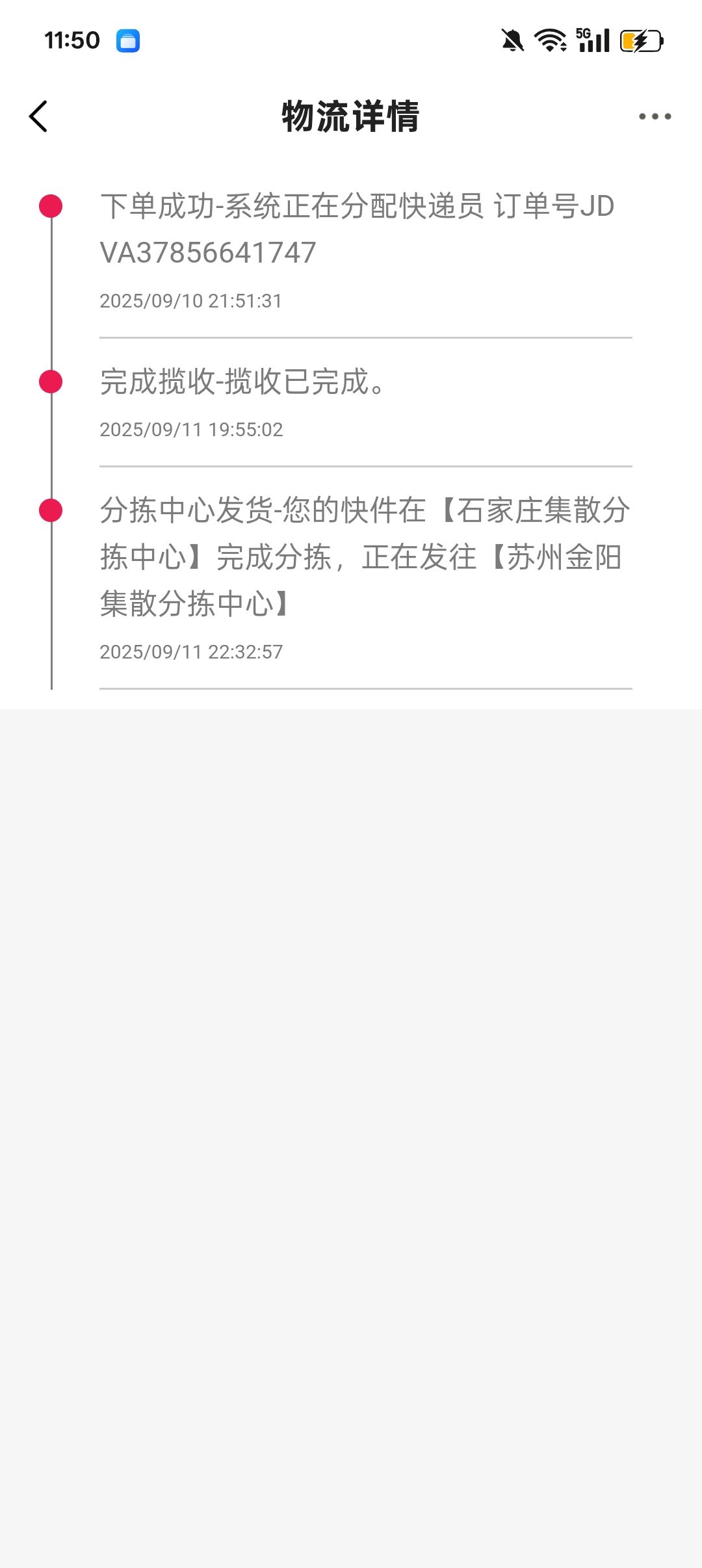Screen dimensions: 702x1568
Task: Open the three-dot overflow menu
Action: (655, 116)
